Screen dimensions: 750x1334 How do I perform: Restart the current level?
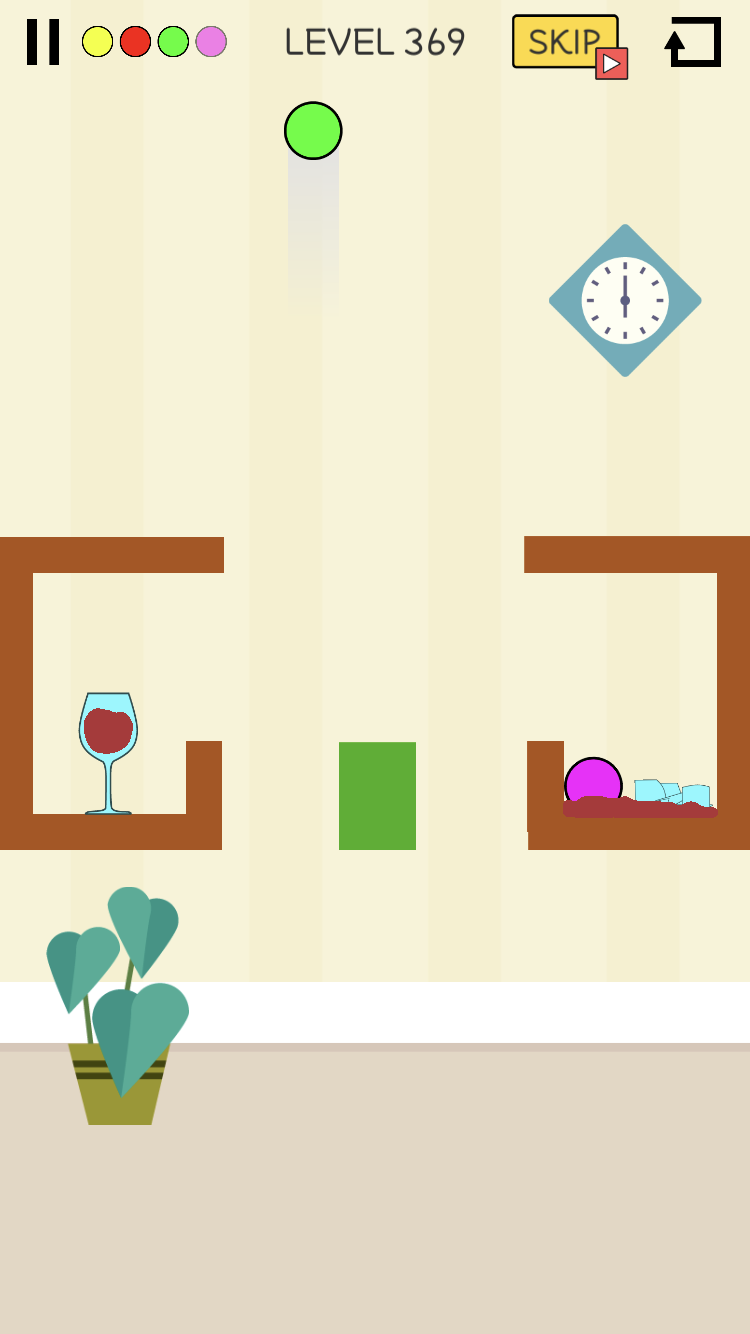click(693, 42)
